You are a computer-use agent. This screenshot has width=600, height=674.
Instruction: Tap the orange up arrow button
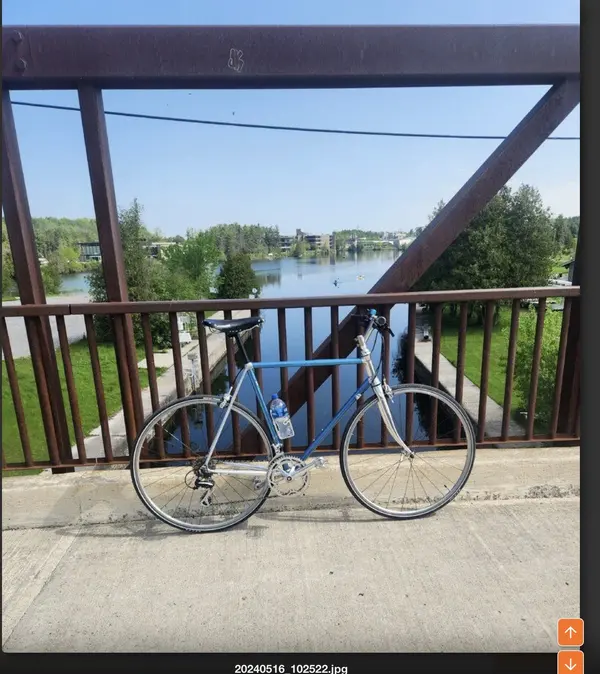pos(570,632)
